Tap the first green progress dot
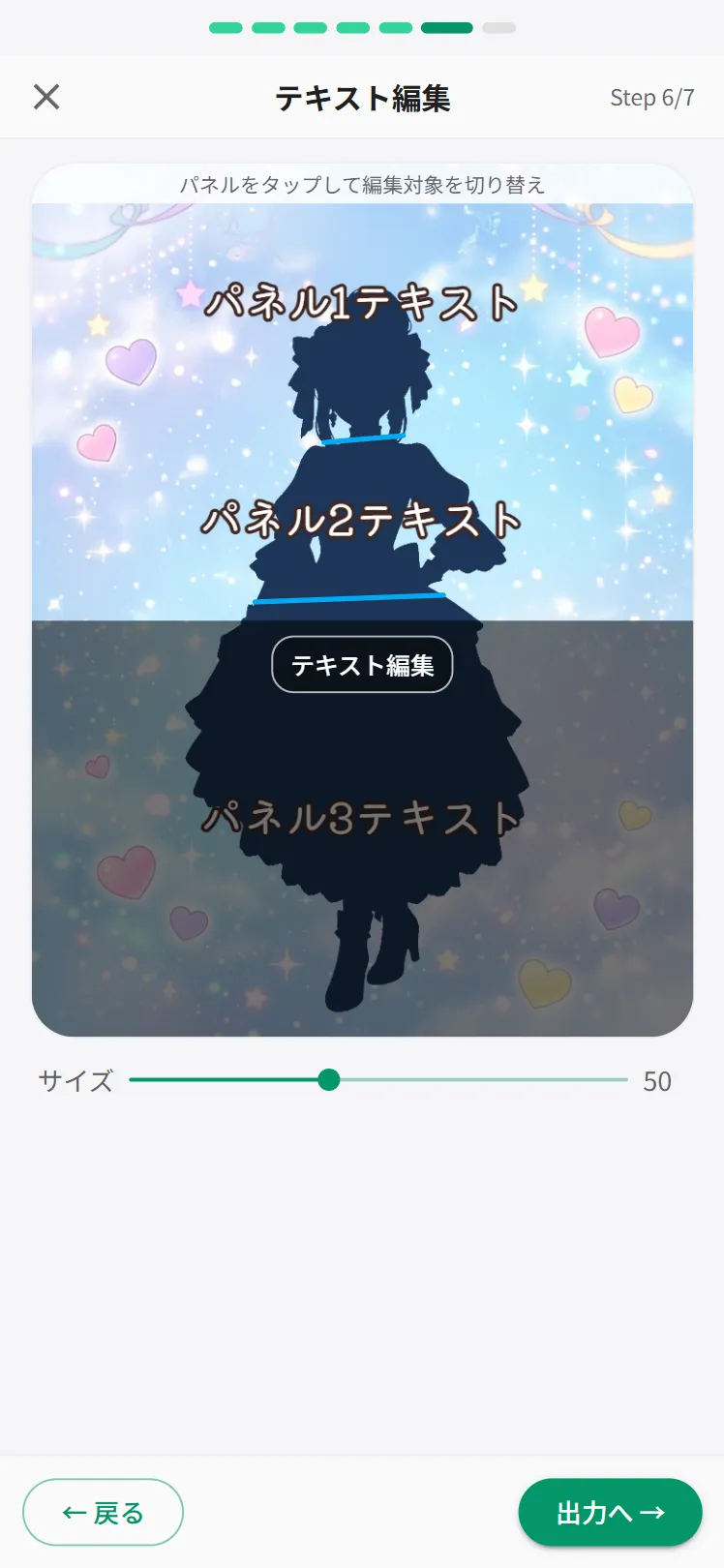The height and width of the screenshot is (1568, 724). click(226, 28)
